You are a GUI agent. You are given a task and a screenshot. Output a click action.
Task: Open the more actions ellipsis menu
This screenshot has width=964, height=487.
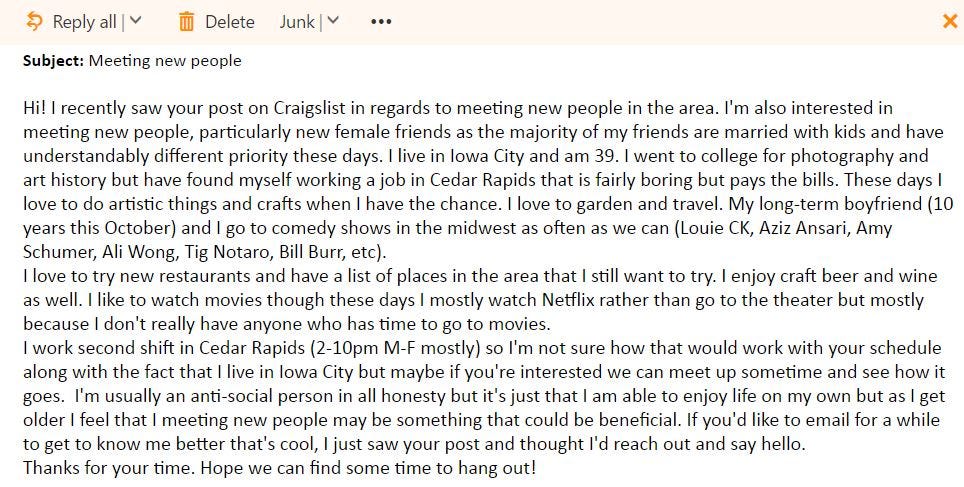pyautogui.click(x=381, y=21)
